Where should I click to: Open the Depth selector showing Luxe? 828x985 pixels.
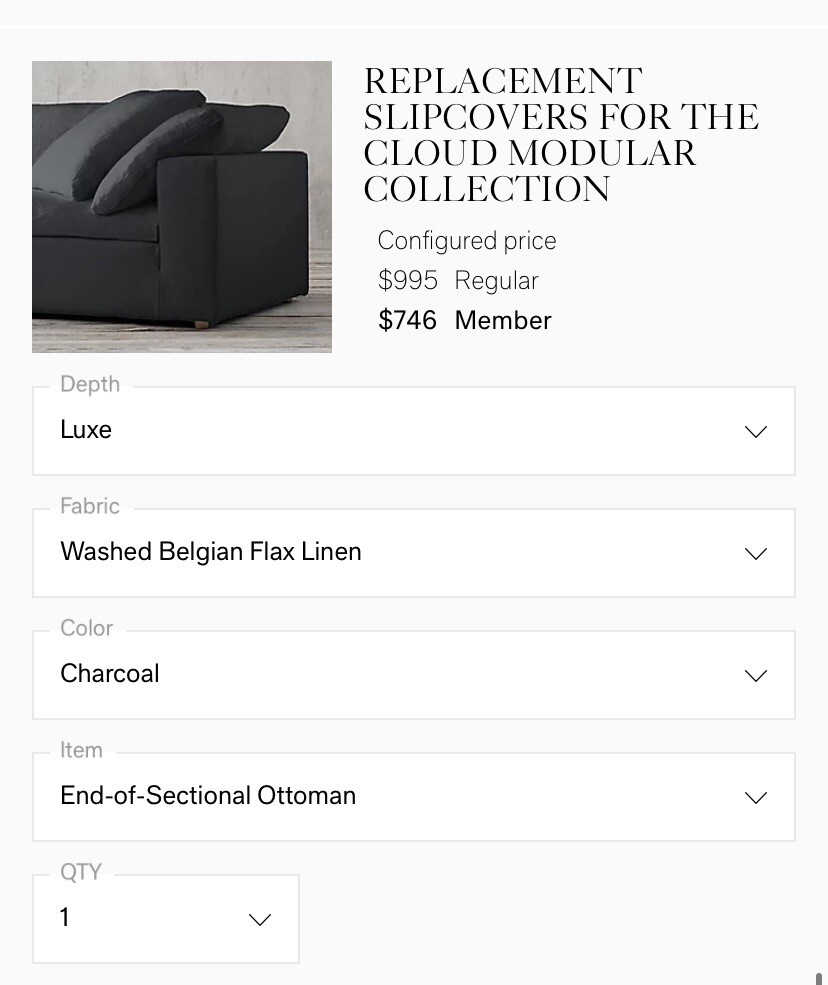(x=413, y=431)
